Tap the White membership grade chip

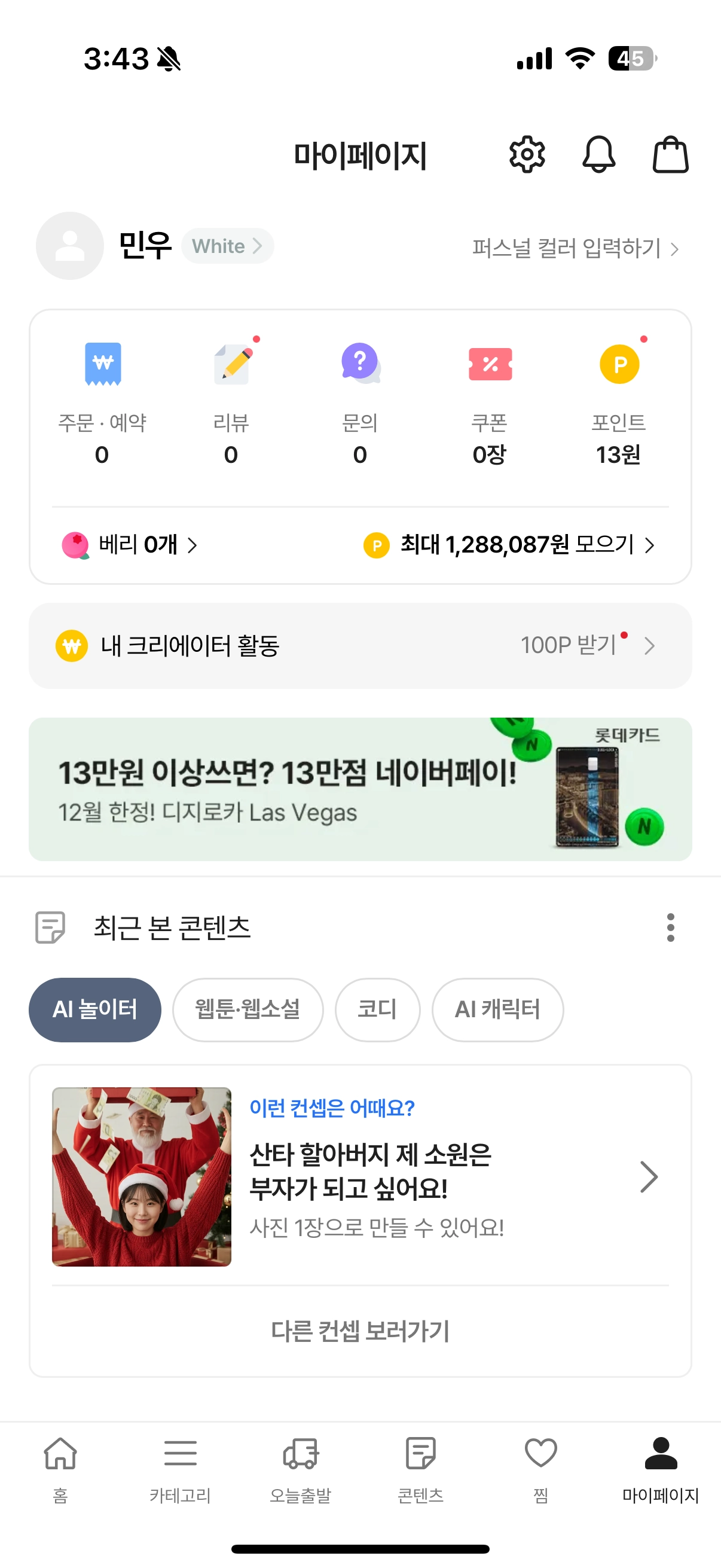[x=227, y=246]
